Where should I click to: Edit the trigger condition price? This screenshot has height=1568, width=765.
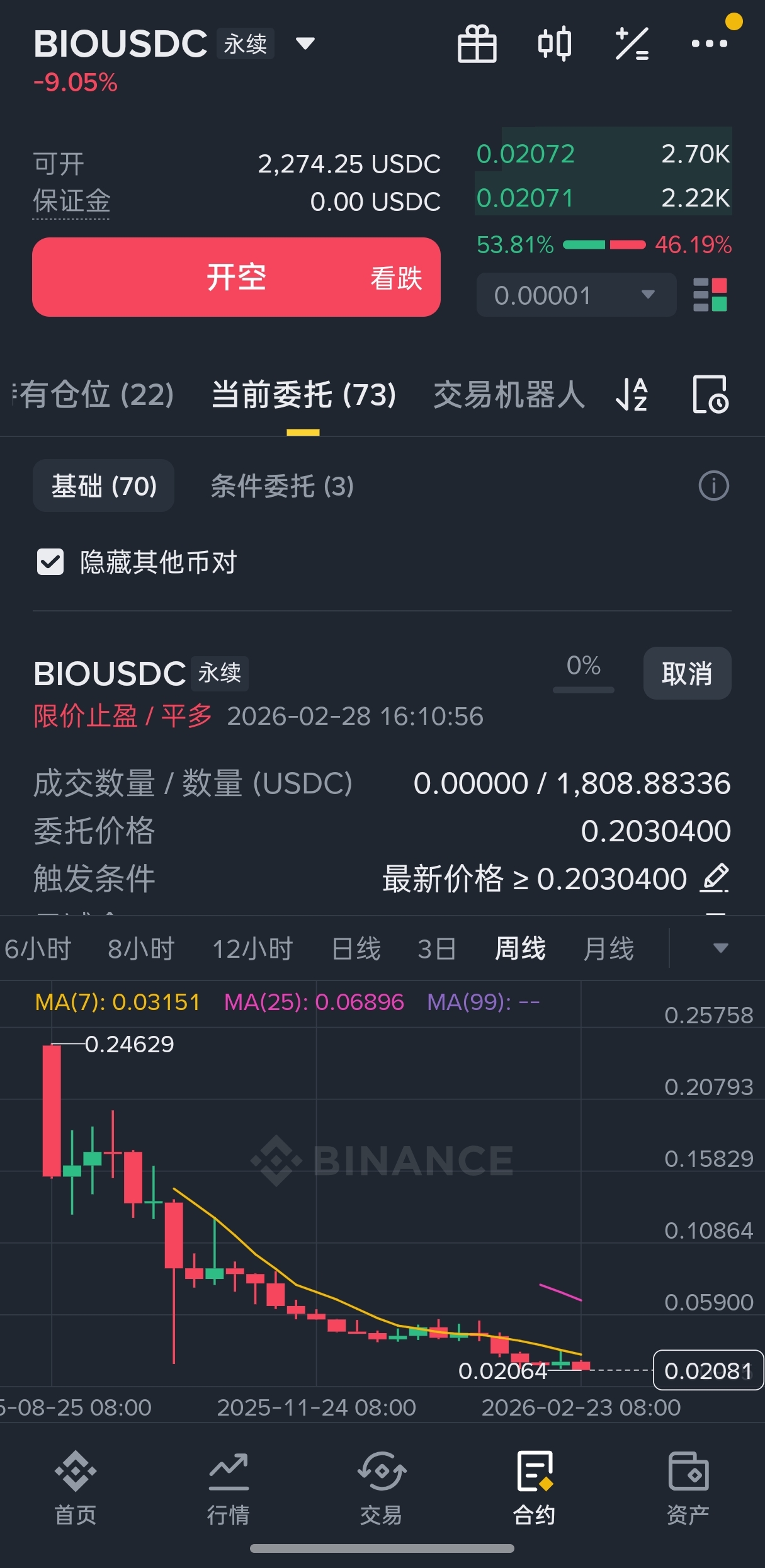[x=715, y=878]
